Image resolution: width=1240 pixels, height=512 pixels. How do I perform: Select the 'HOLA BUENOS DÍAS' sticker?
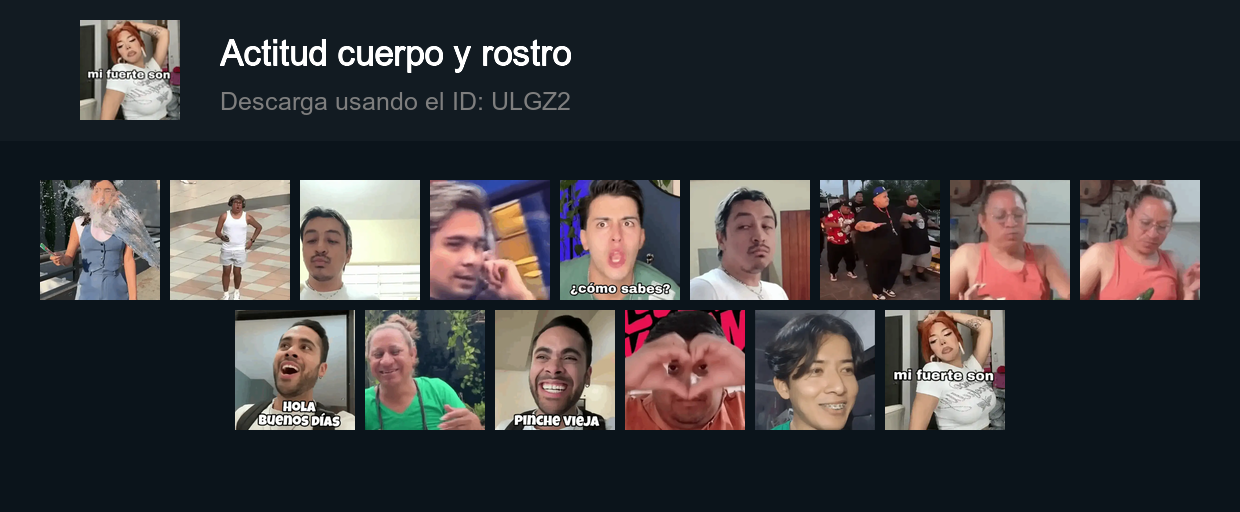pyautogui.click(x=295, y=370)
